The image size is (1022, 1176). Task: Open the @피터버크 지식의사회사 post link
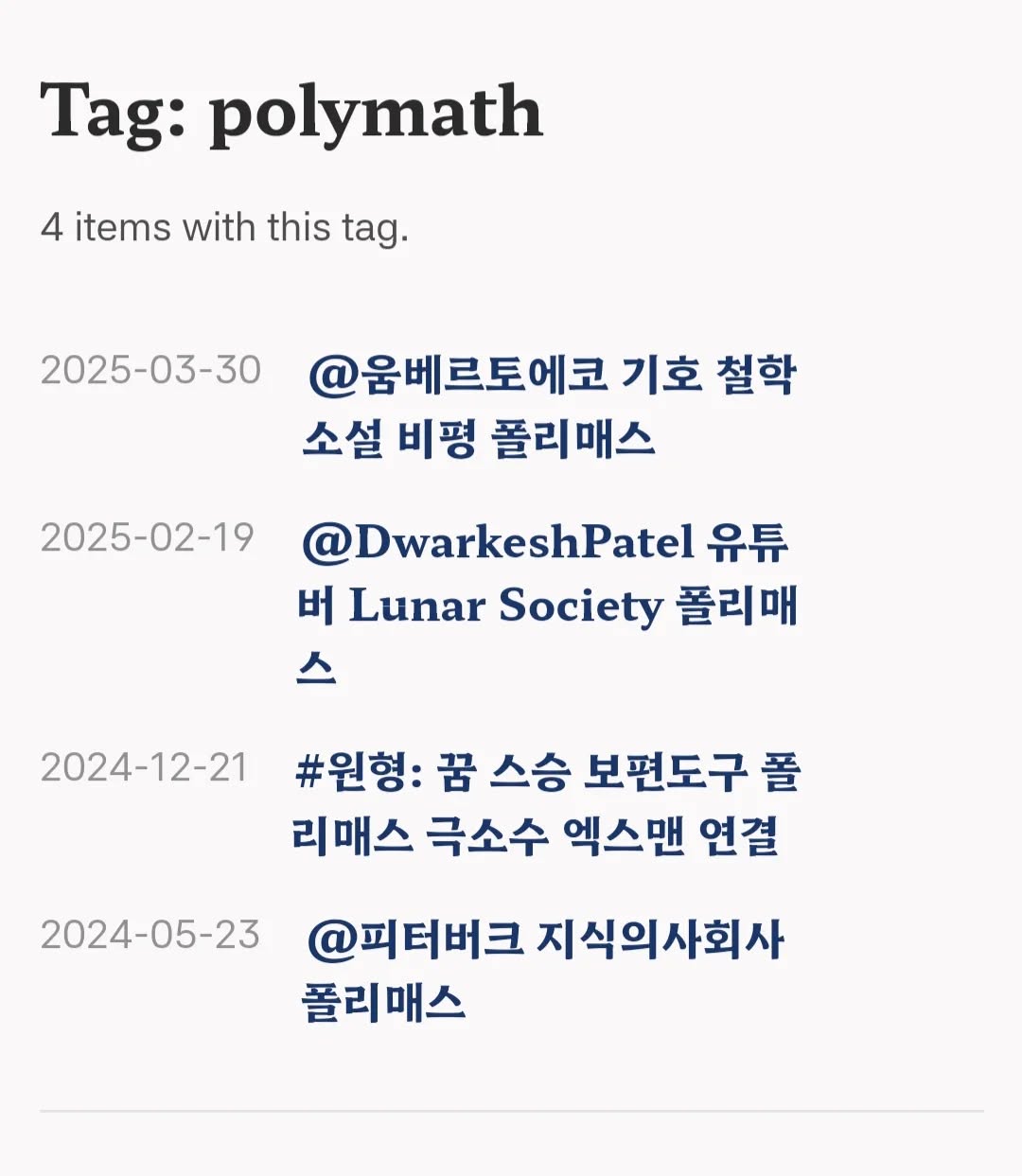click(545, 940)
